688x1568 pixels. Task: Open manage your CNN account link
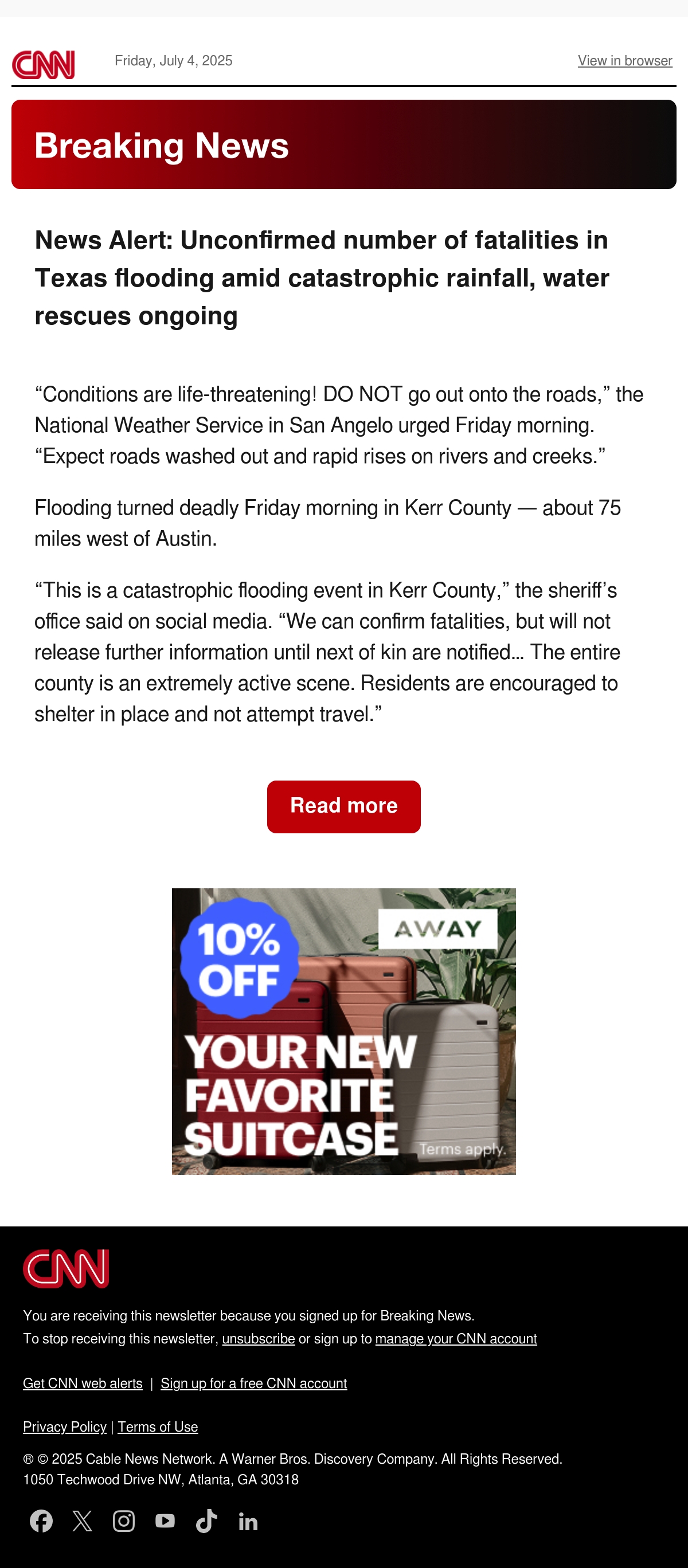tap(456, 1339)
